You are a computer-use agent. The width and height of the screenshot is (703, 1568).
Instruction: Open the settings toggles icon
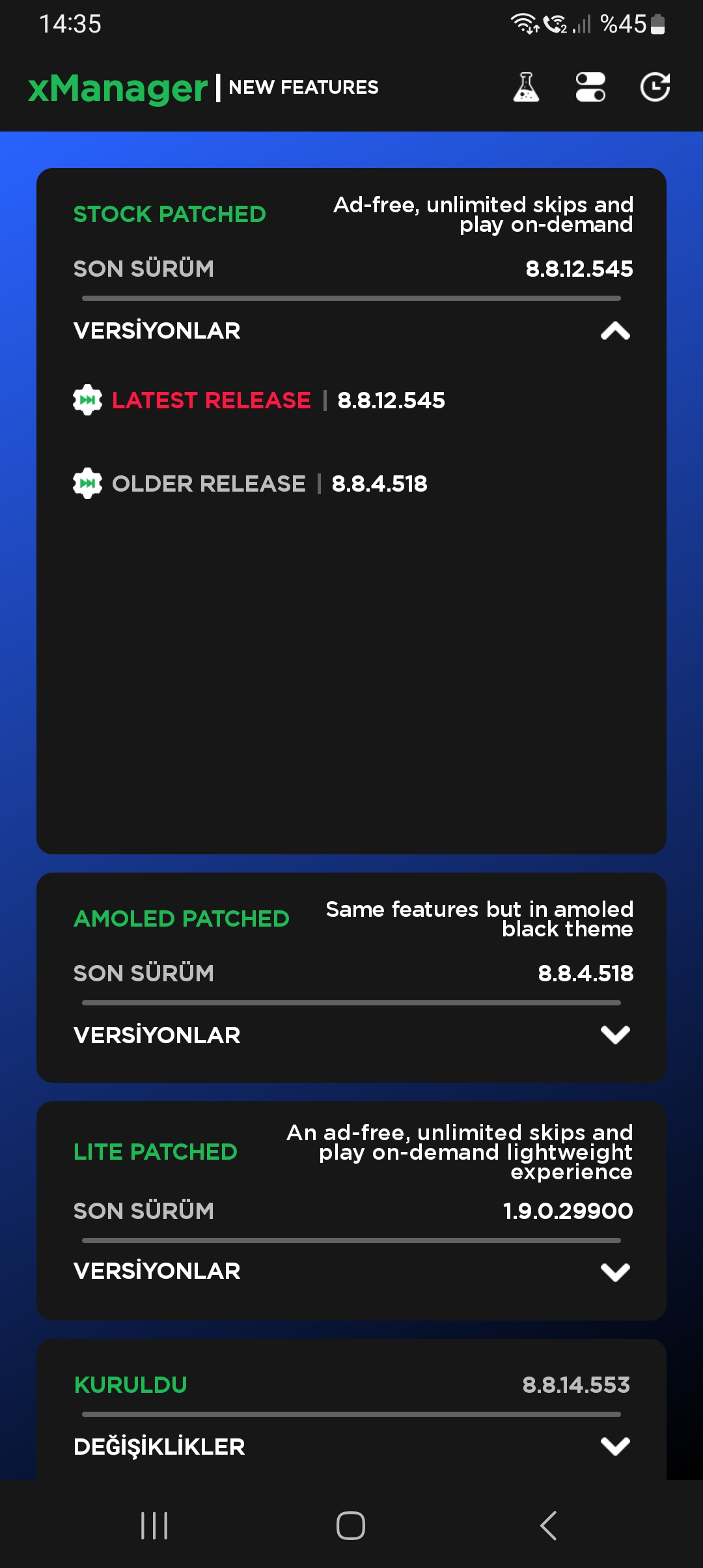(x=590, y=87)
